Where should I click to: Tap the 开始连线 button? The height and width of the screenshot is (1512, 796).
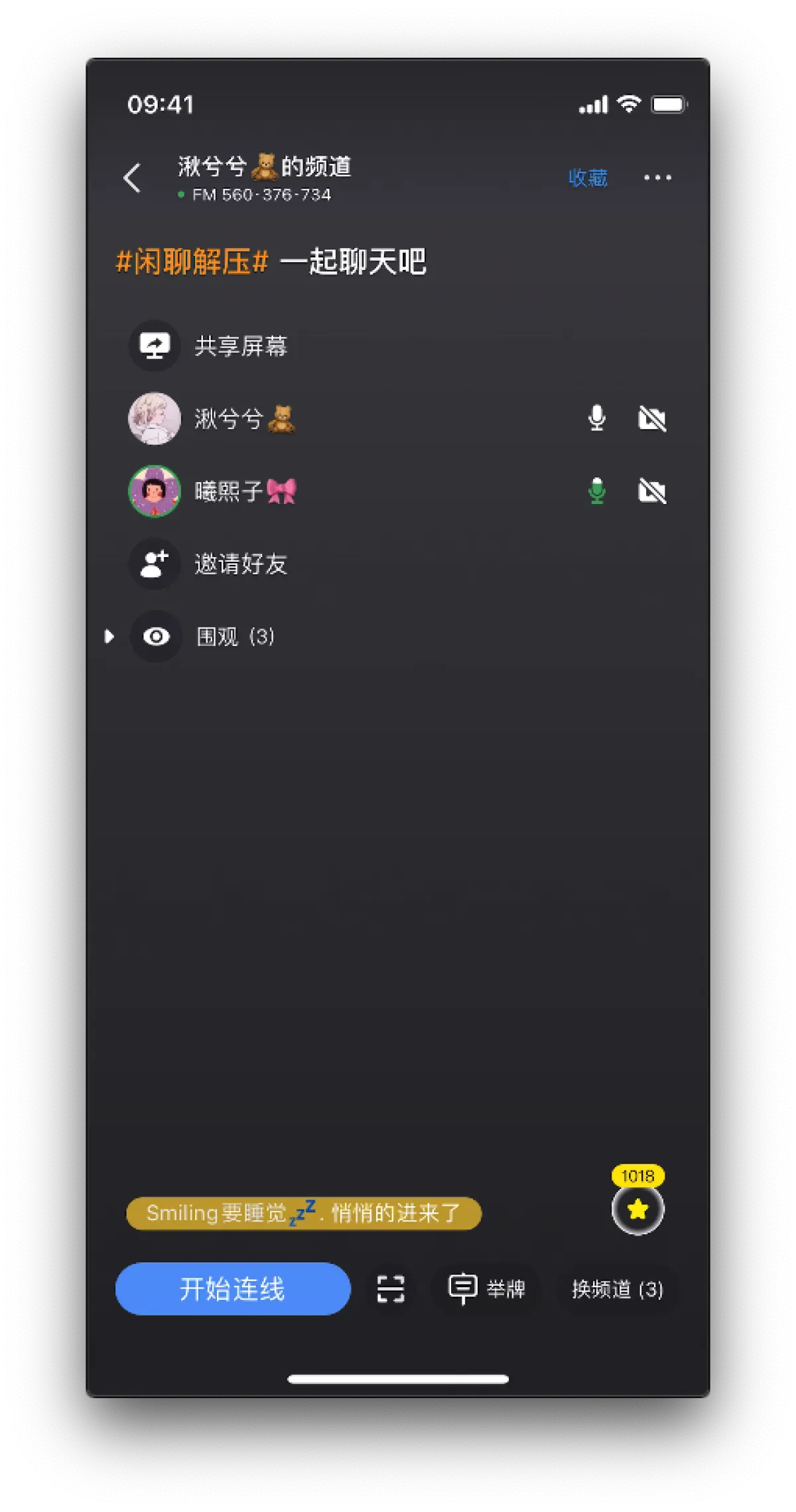[x=233, y=1289]
